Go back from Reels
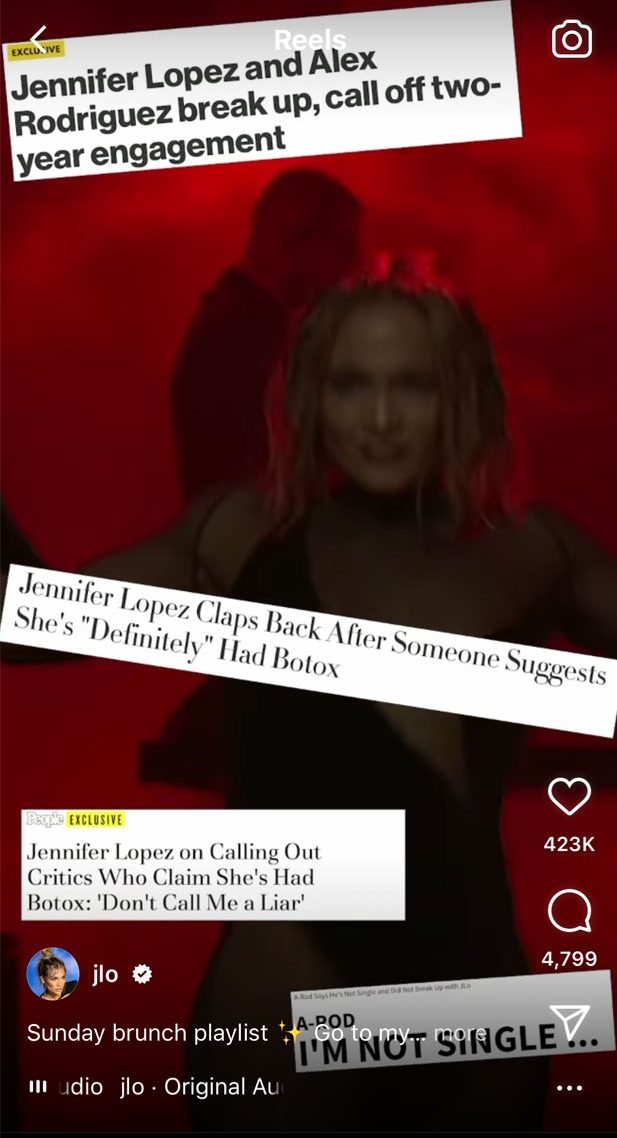The height and width of the screenshot is (1138, 617). click(x=38, y=40)
